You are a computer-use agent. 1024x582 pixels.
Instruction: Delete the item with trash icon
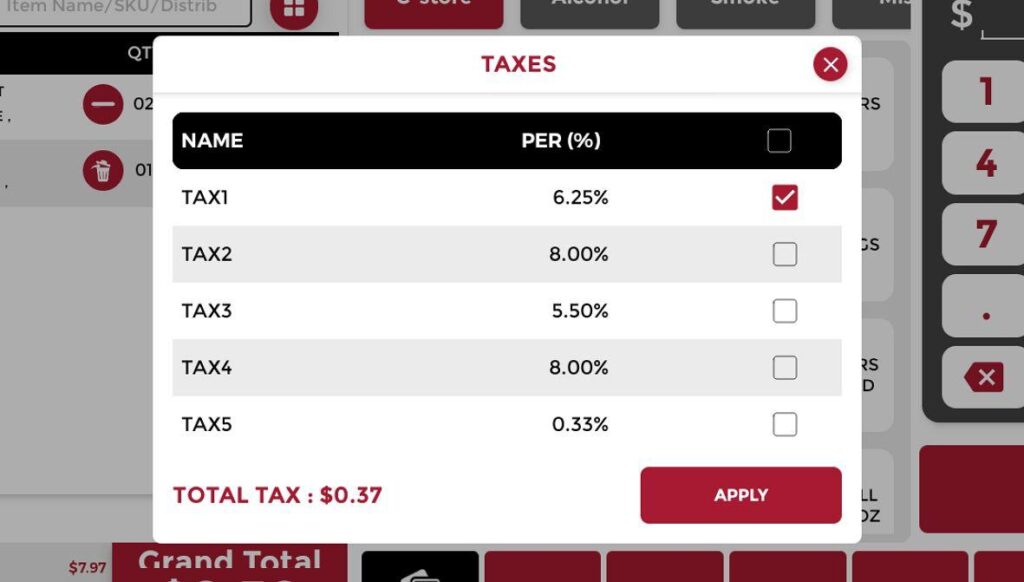[x=102, y=171]
